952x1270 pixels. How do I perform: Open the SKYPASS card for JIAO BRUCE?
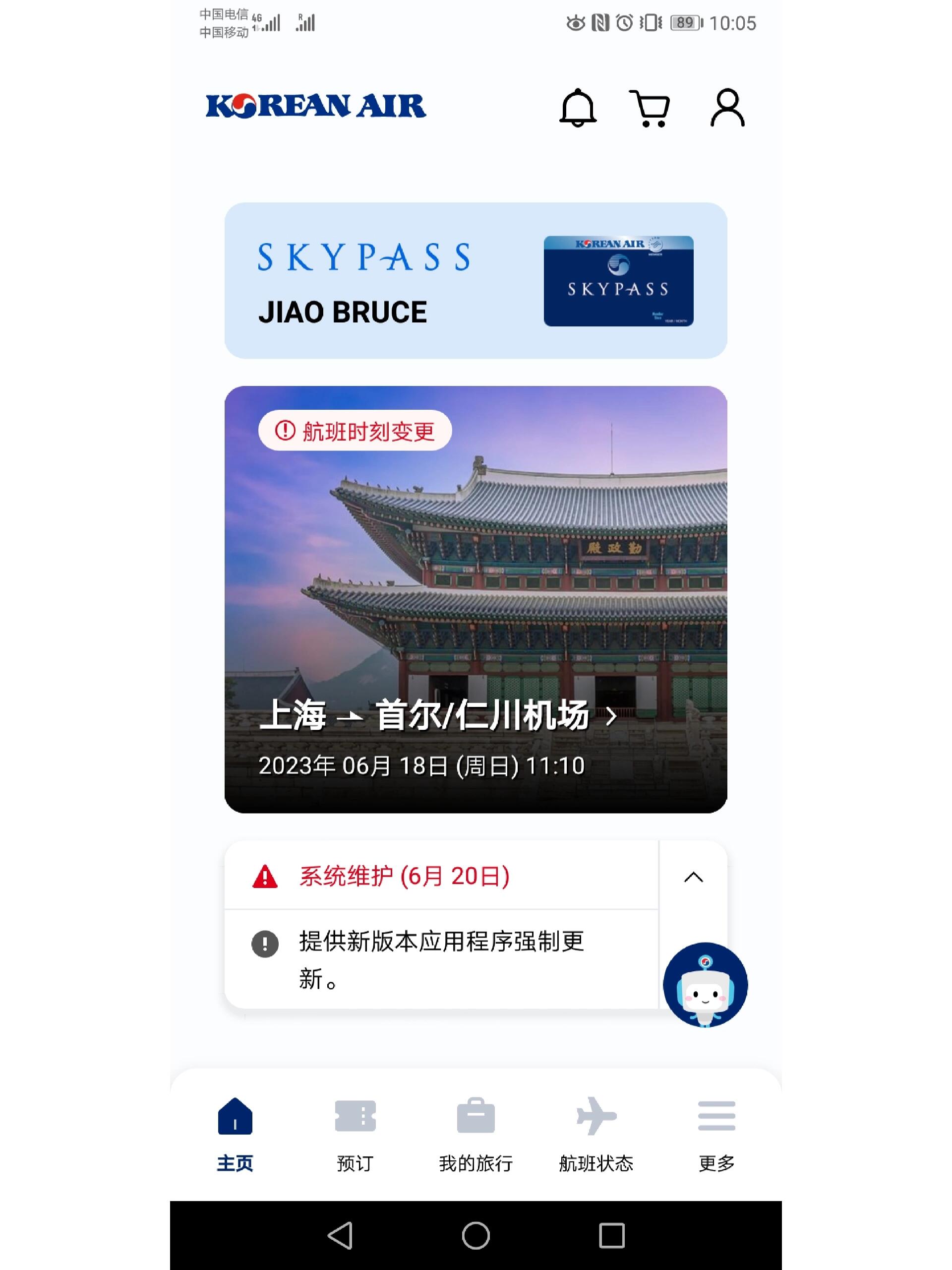pyautogui.click(x=475, y=280)
